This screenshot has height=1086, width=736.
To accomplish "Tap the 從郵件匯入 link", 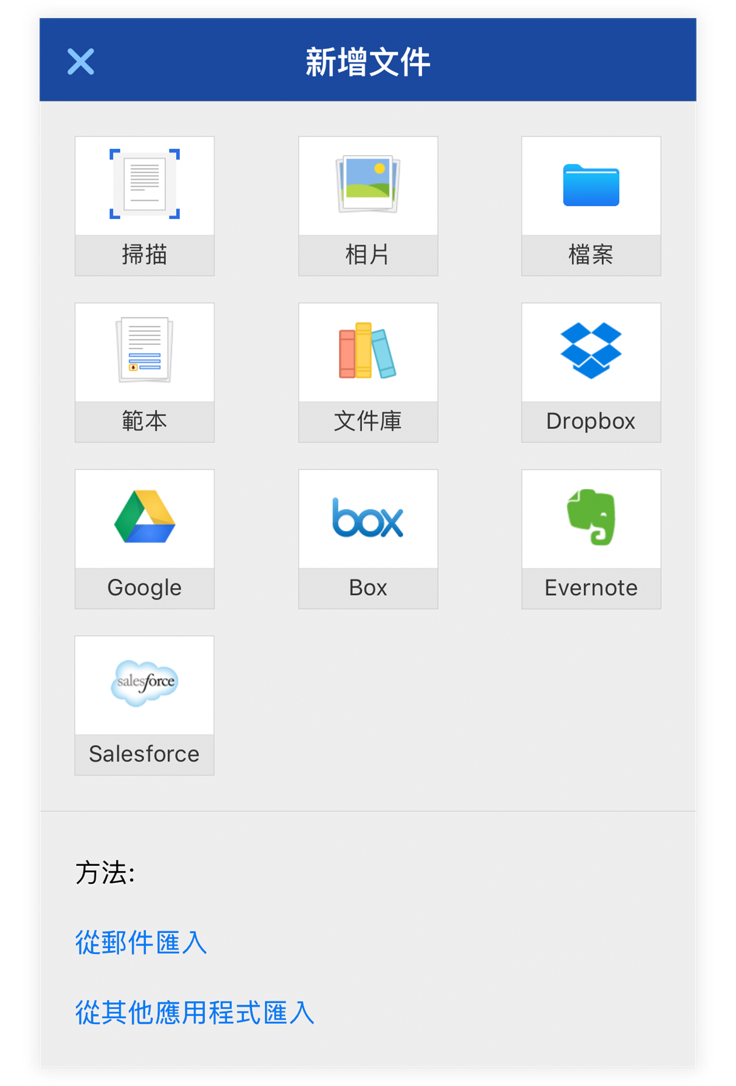I will click(141, 942).
